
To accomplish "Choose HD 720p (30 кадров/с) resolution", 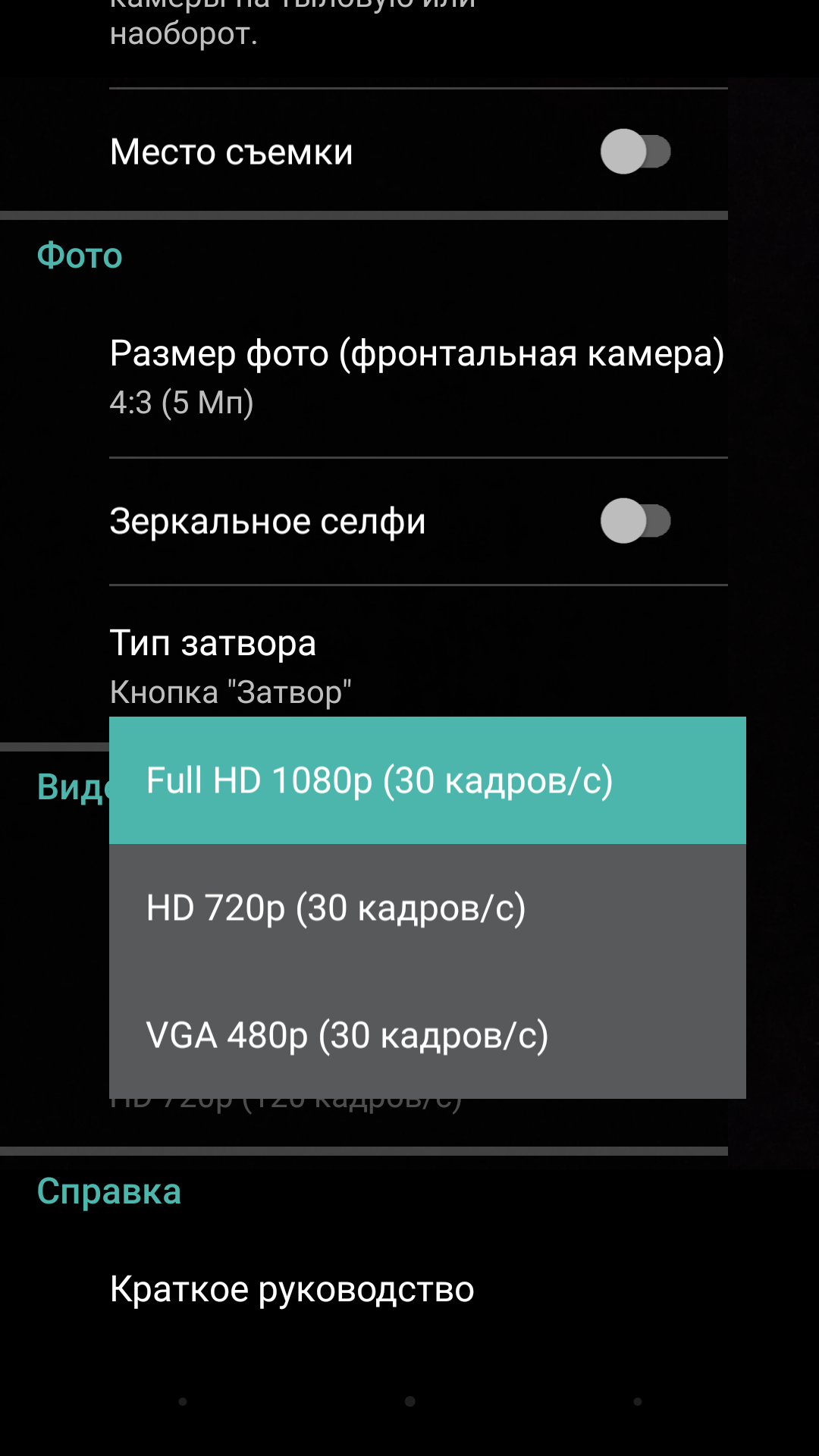I will pyautogui.click(x=428, y=908).
